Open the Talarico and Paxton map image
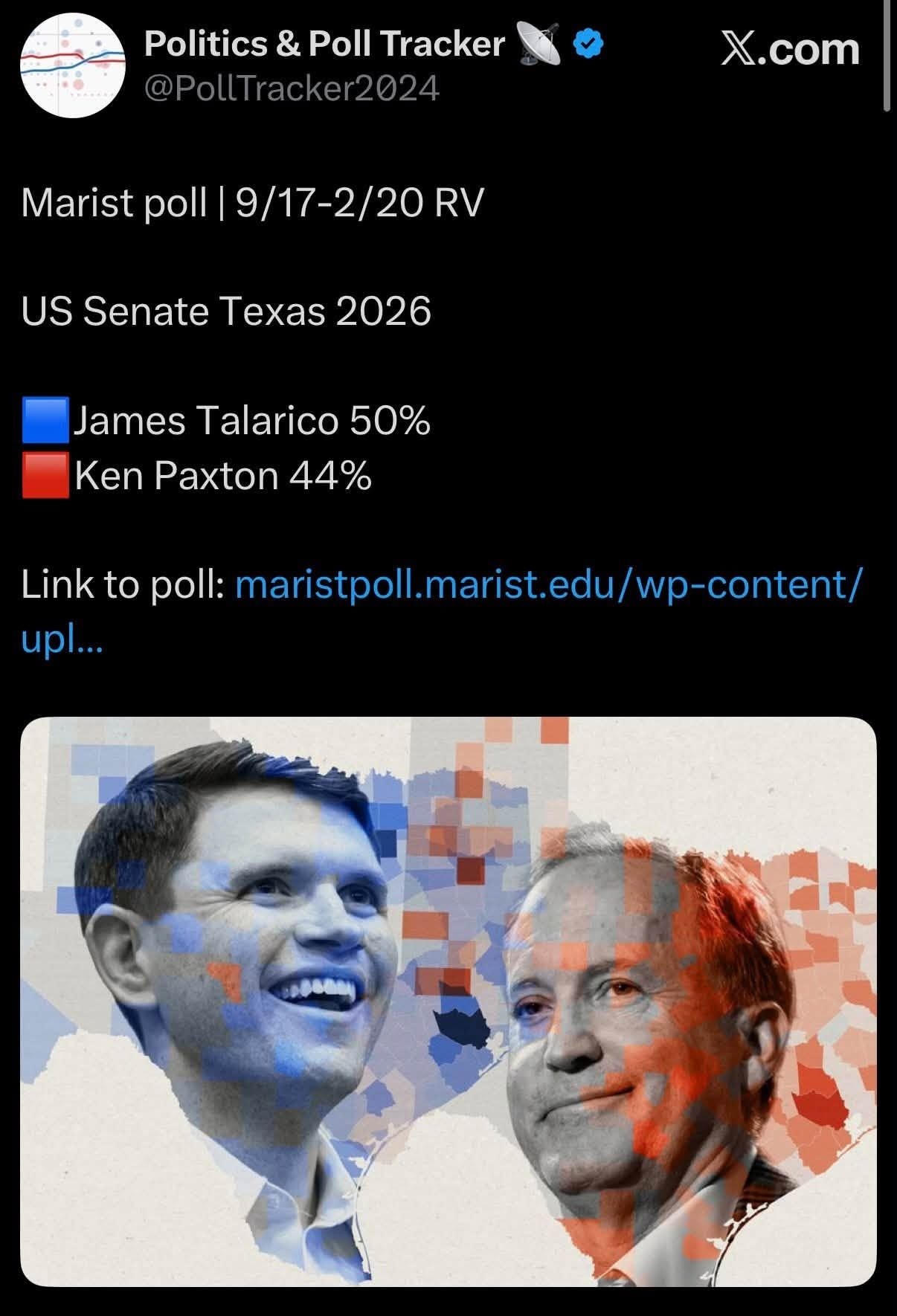Viewport: 897px width, 1316px height. click(448, 1001)
